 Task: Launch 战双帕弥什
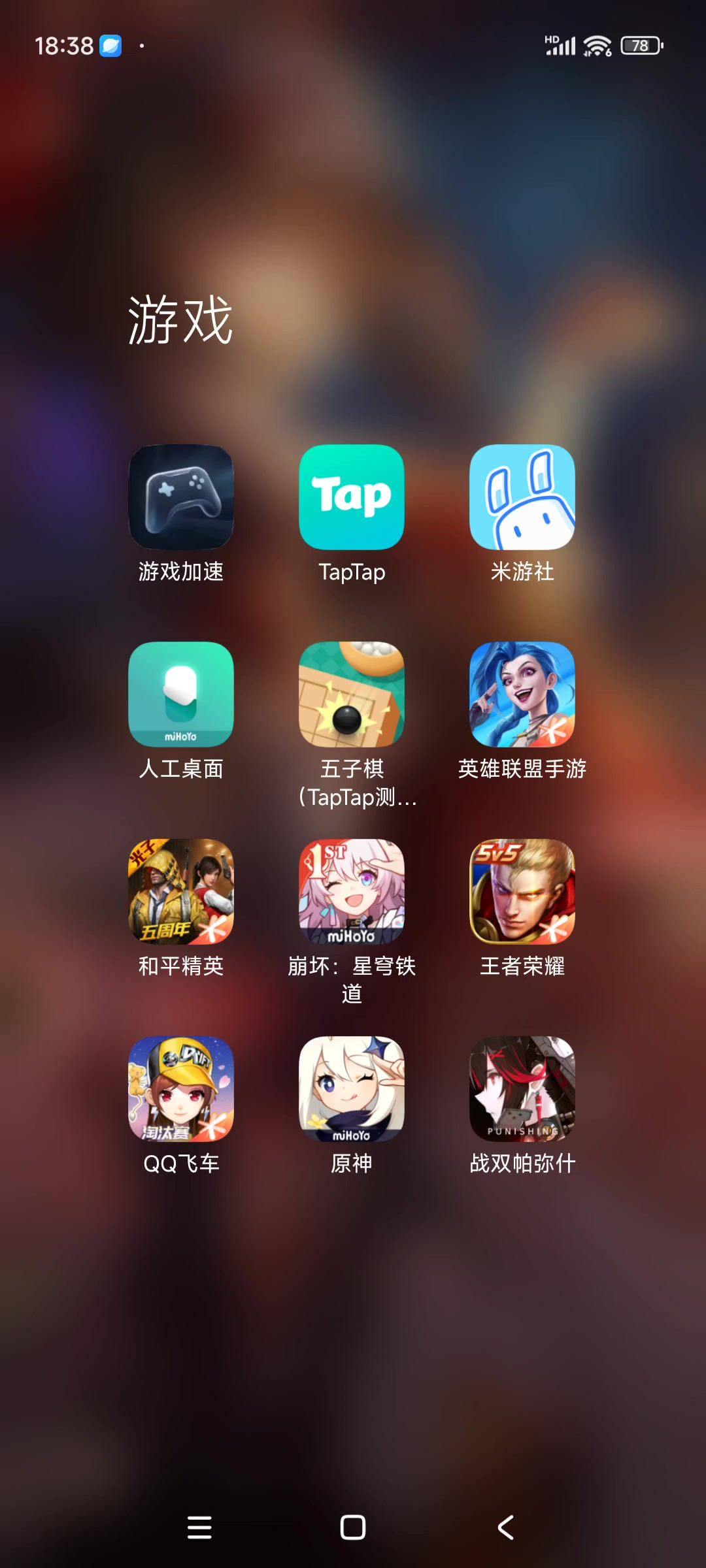point(522,1089)
